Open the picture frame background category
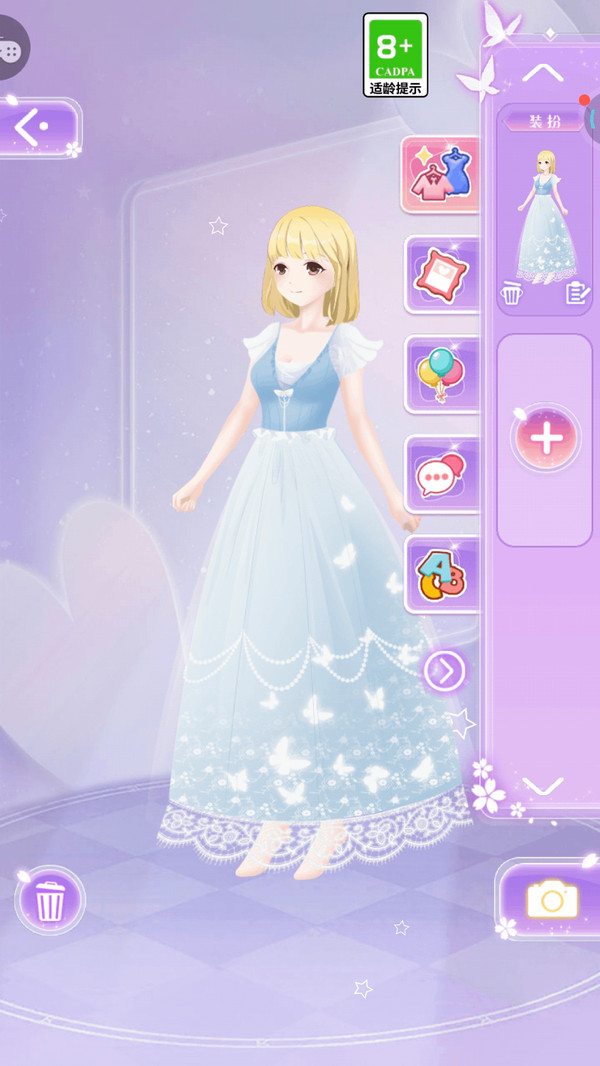Viewport: 600px width, 1066px height. 442,274
